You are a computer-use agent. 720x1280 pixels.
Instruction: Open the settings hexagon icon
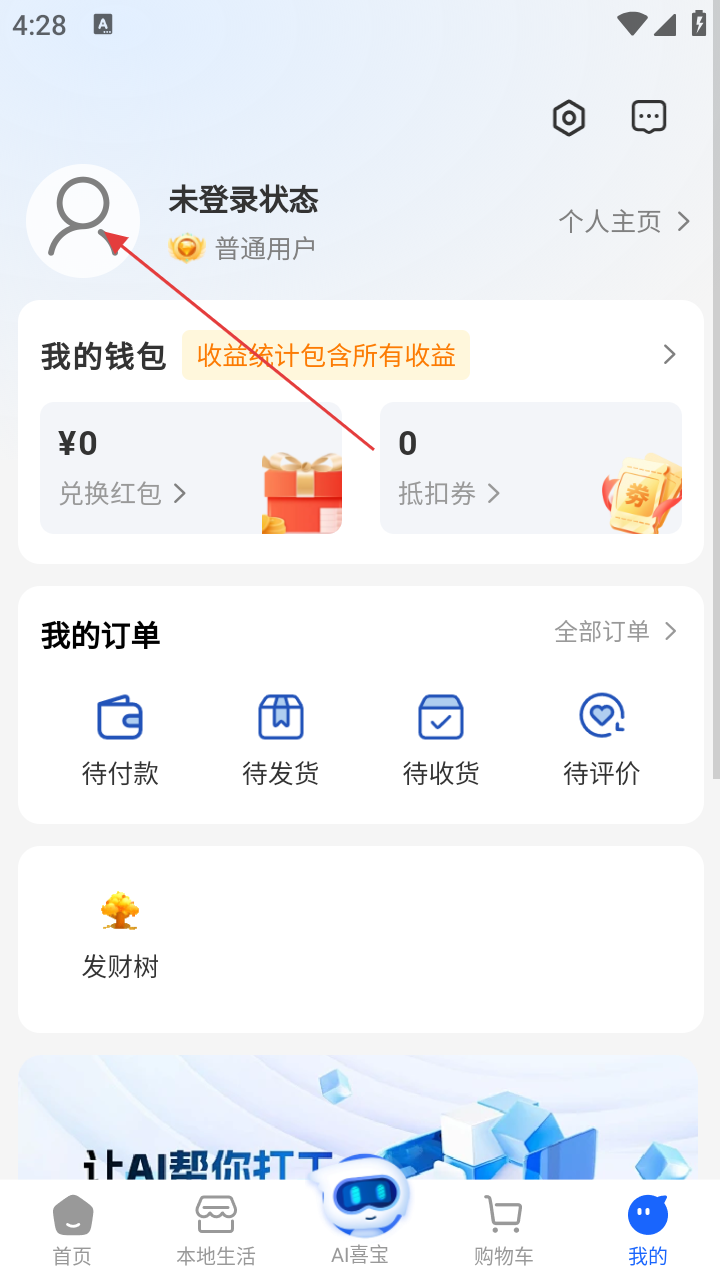tap(569, 118)
